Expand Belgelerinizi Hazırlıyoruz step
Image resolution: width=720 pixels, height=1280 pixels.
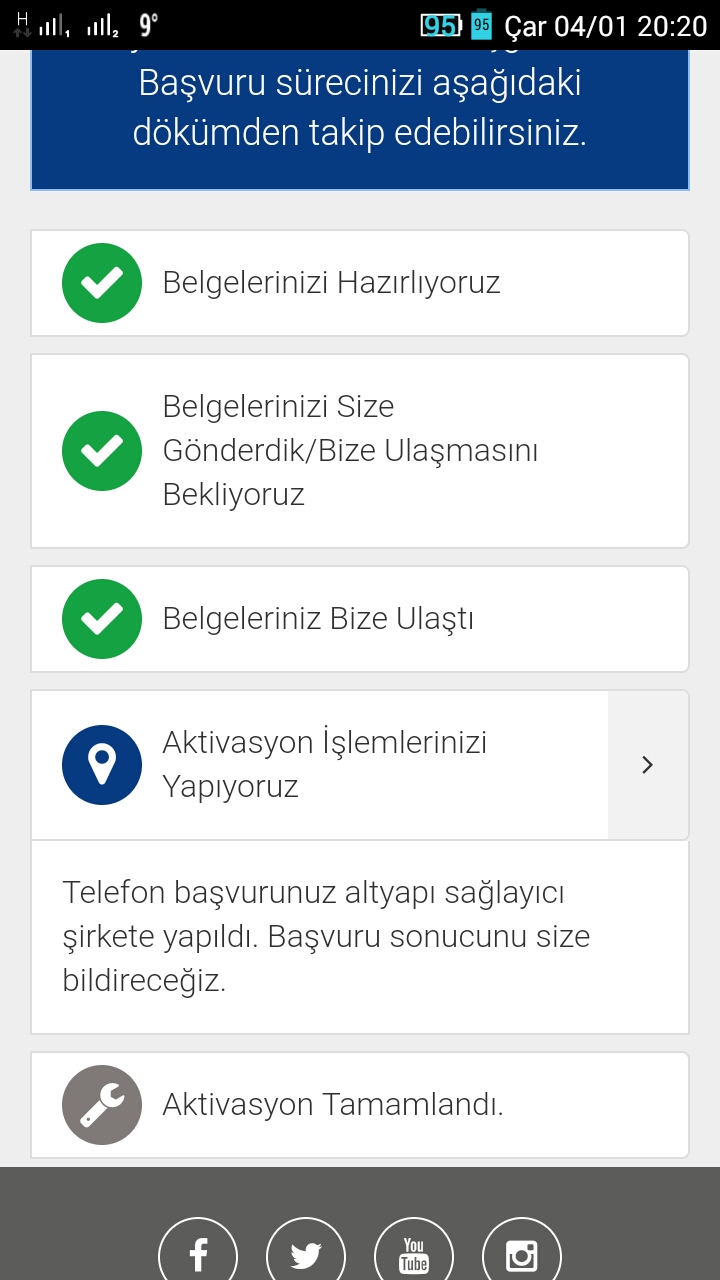tap(360, 283)
